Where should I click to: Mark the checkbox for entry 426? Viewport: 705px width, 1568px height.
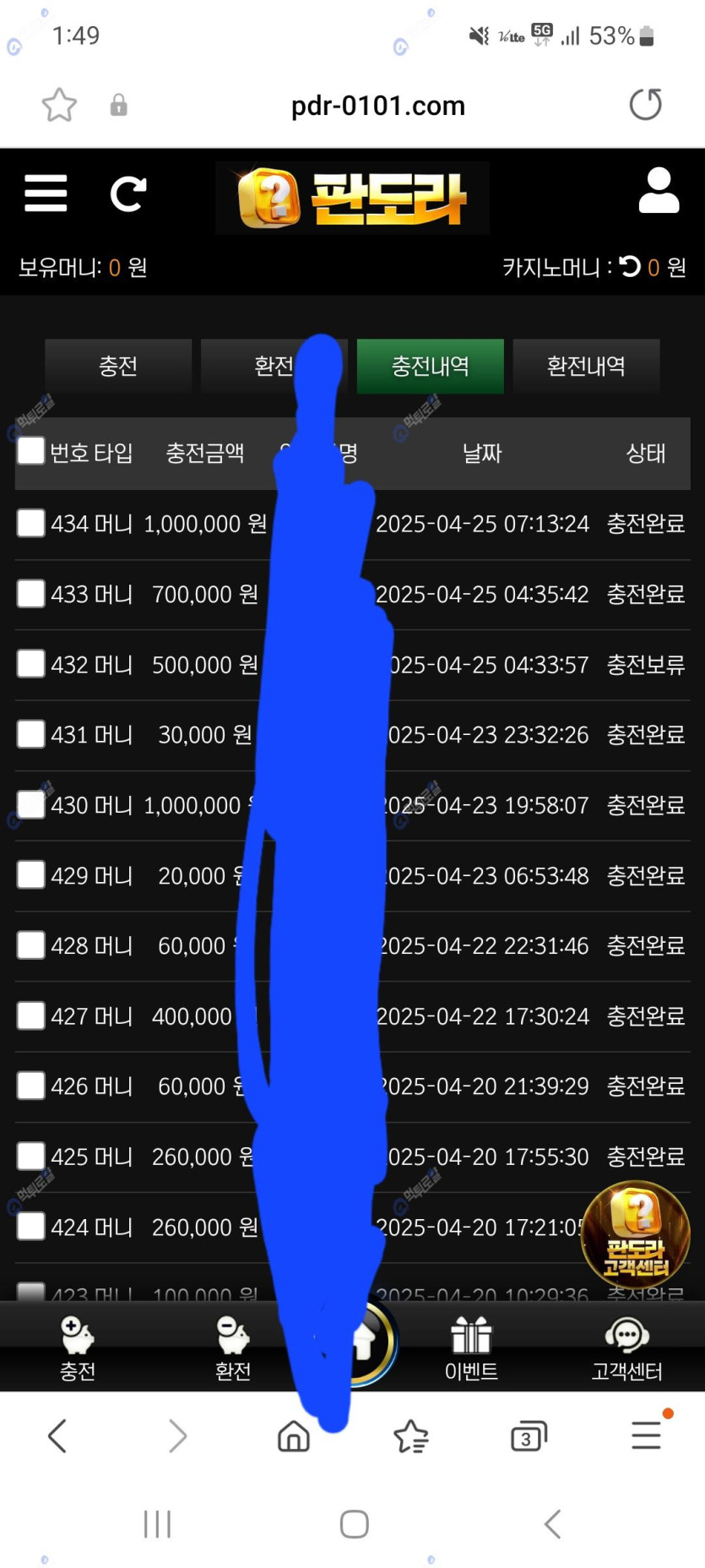31,1085
